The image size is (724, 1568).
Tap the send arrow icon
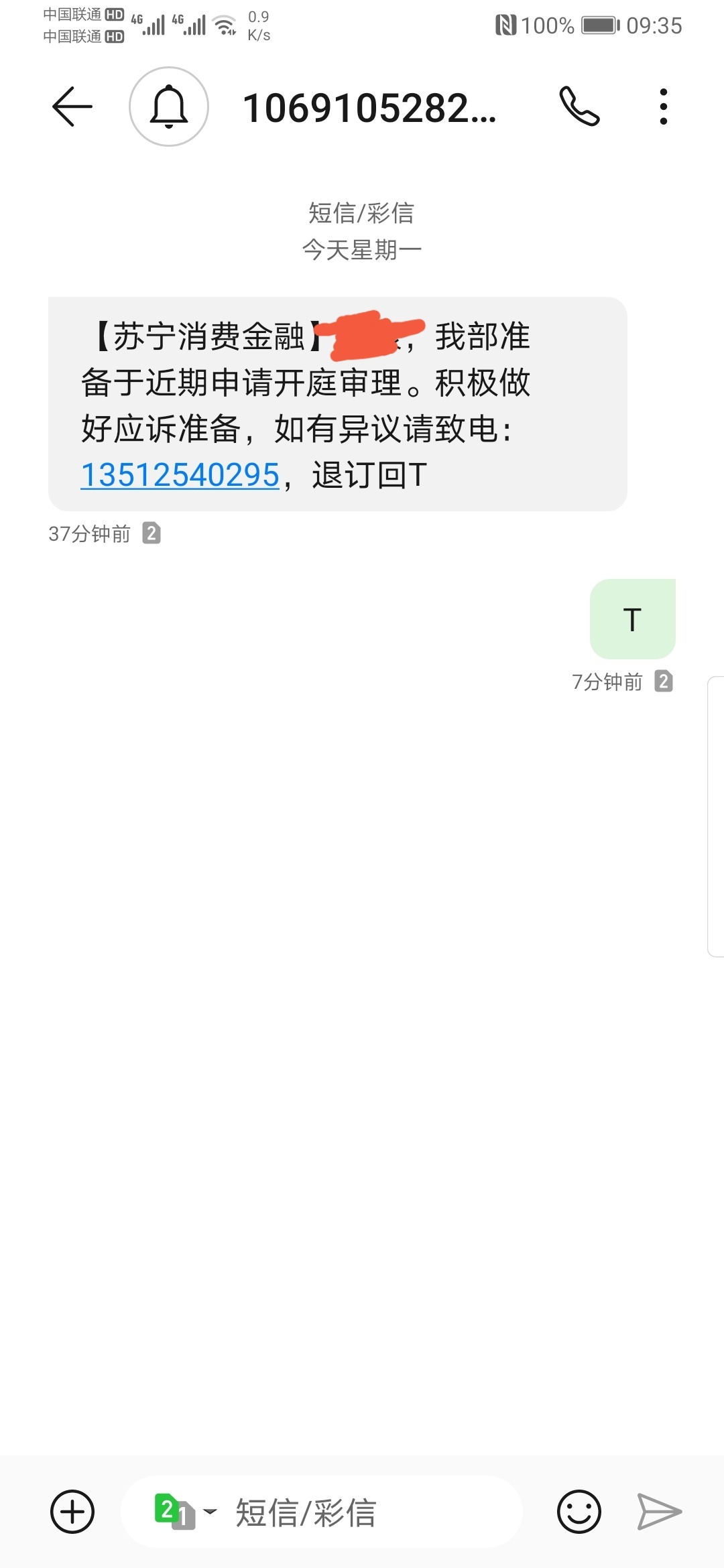pos(659,1512)
